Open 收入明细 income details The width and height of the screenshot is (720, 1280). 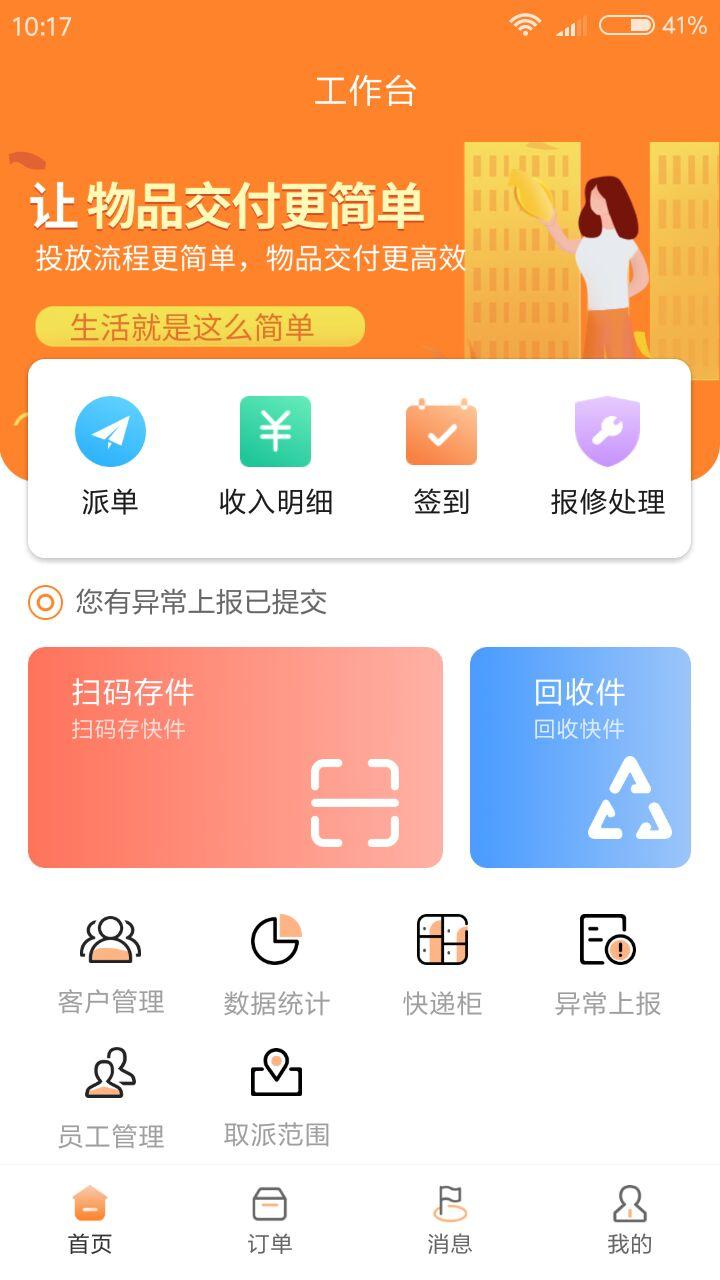276,430
